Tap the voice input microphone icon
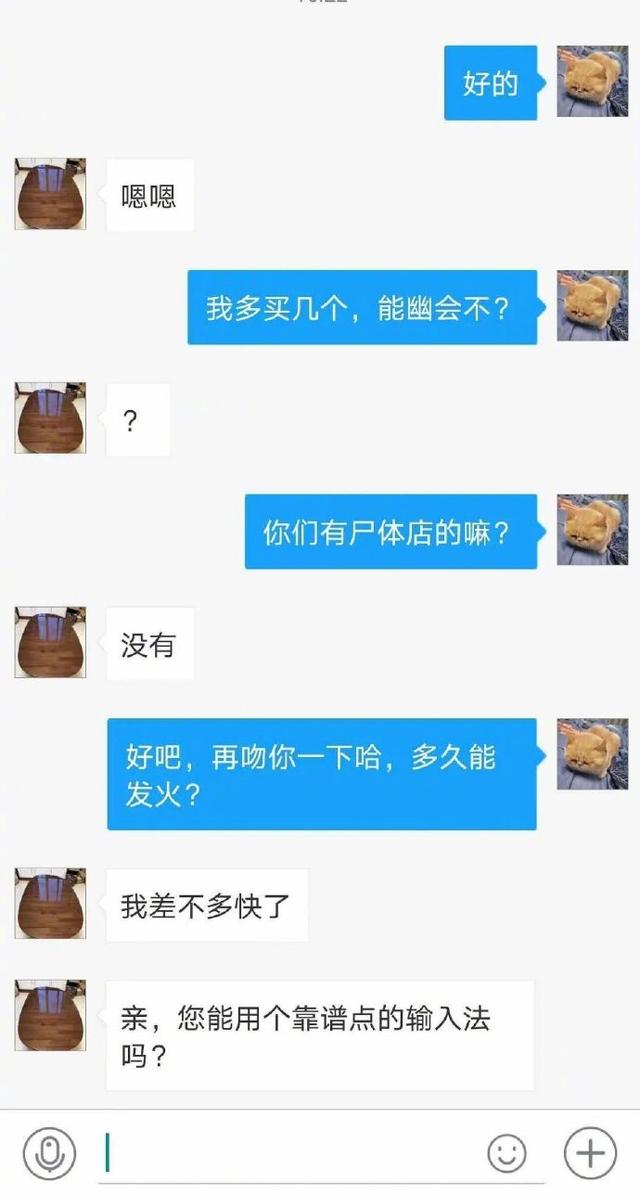The image size is (640, 1195). point(49,1154)
